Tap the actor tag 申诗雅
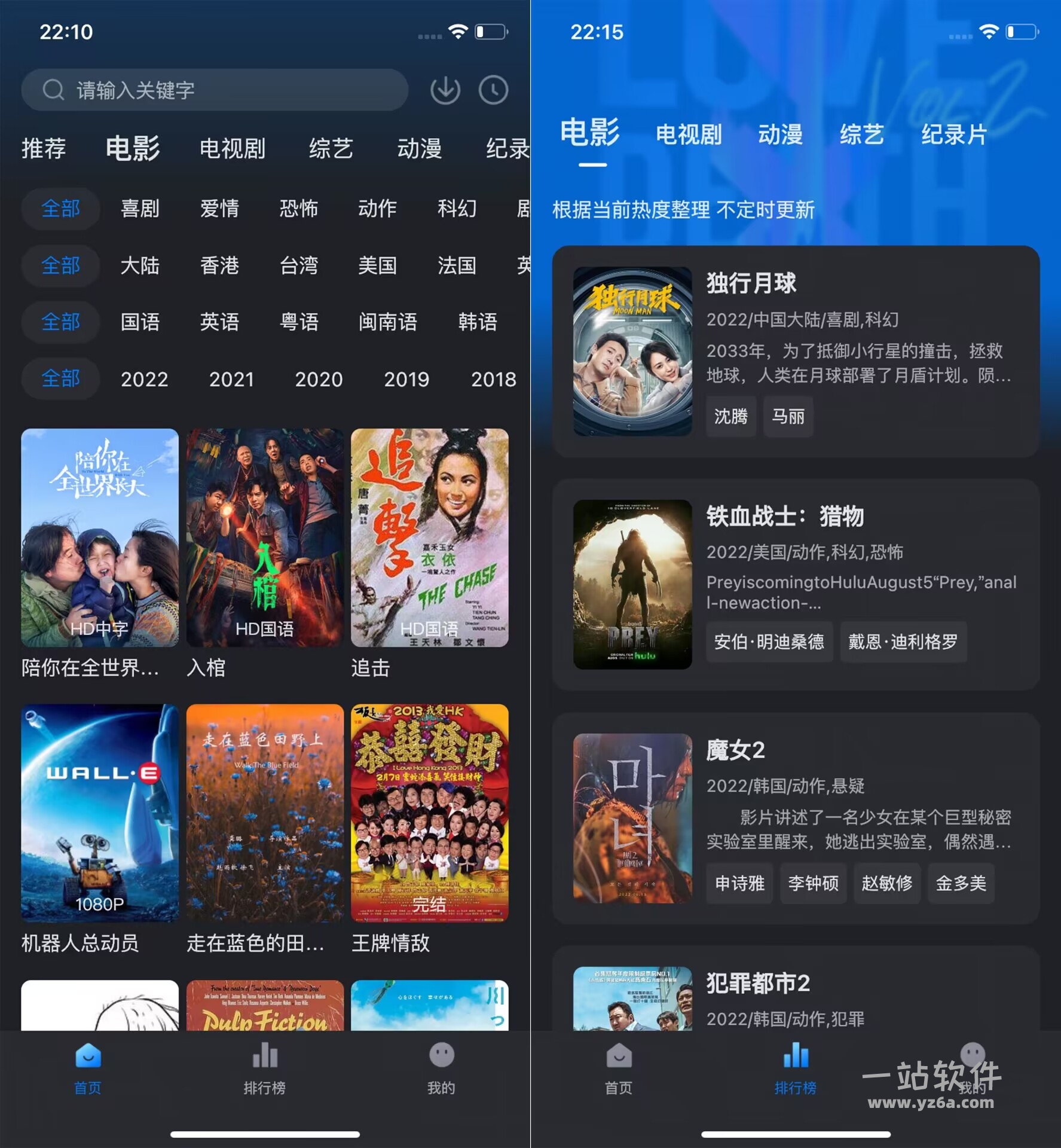This screenshot has width=1061, height=1148. pos(739,883)
